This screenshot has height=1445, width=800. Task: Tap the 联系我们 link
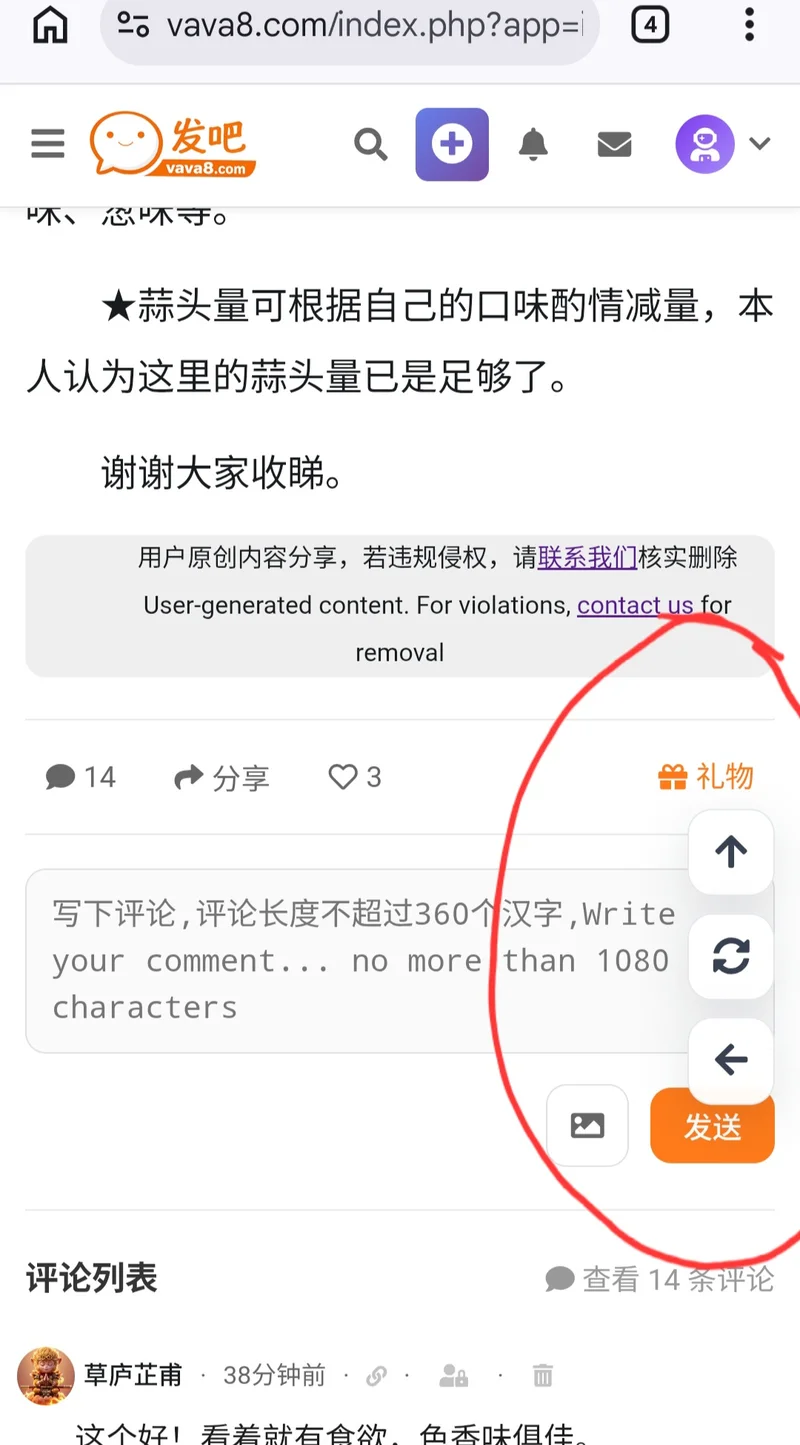pyautogui.click(x=587, y=557)
